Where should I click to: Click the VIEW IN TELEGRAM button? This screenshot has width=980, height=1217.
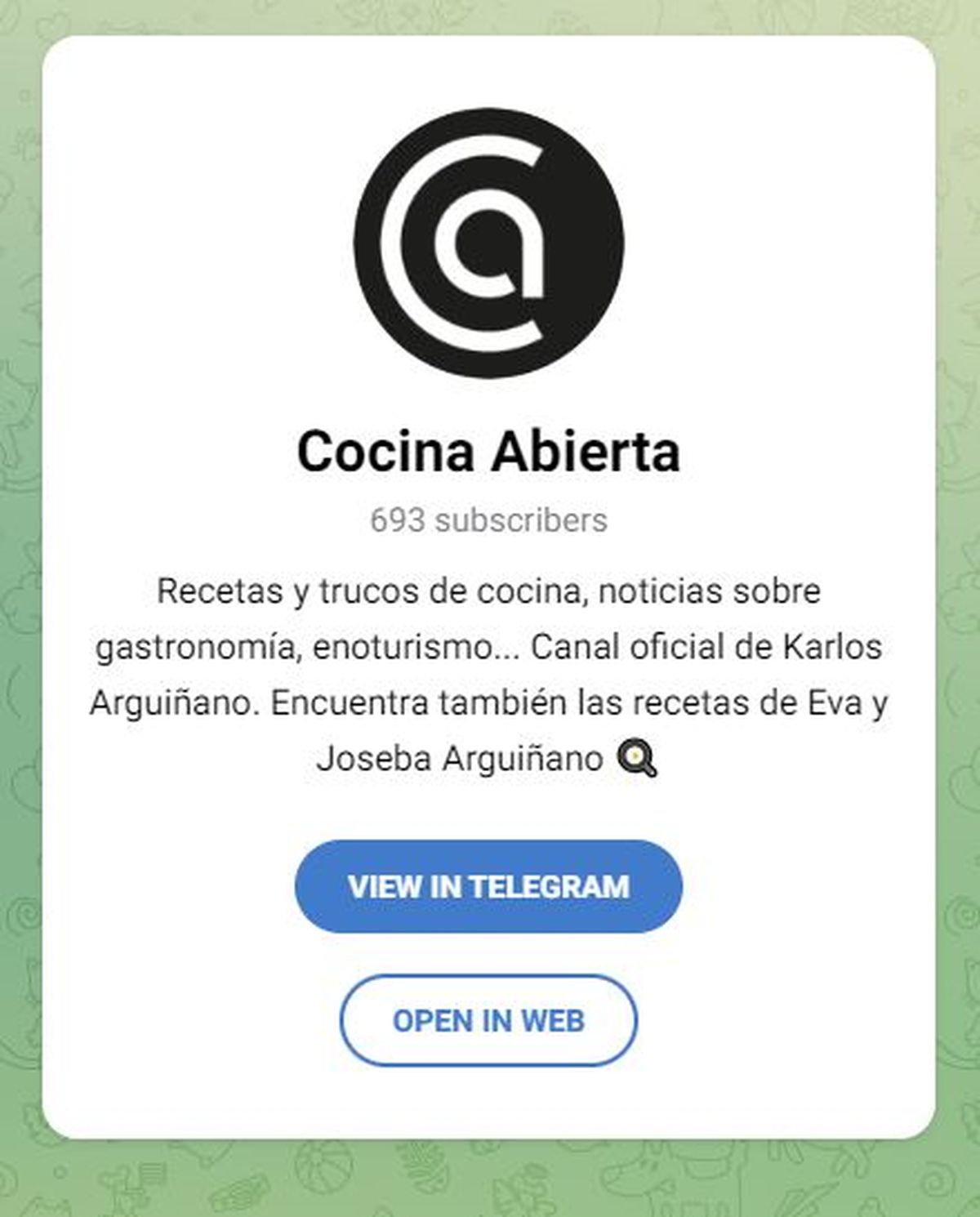tap(489, 887)
